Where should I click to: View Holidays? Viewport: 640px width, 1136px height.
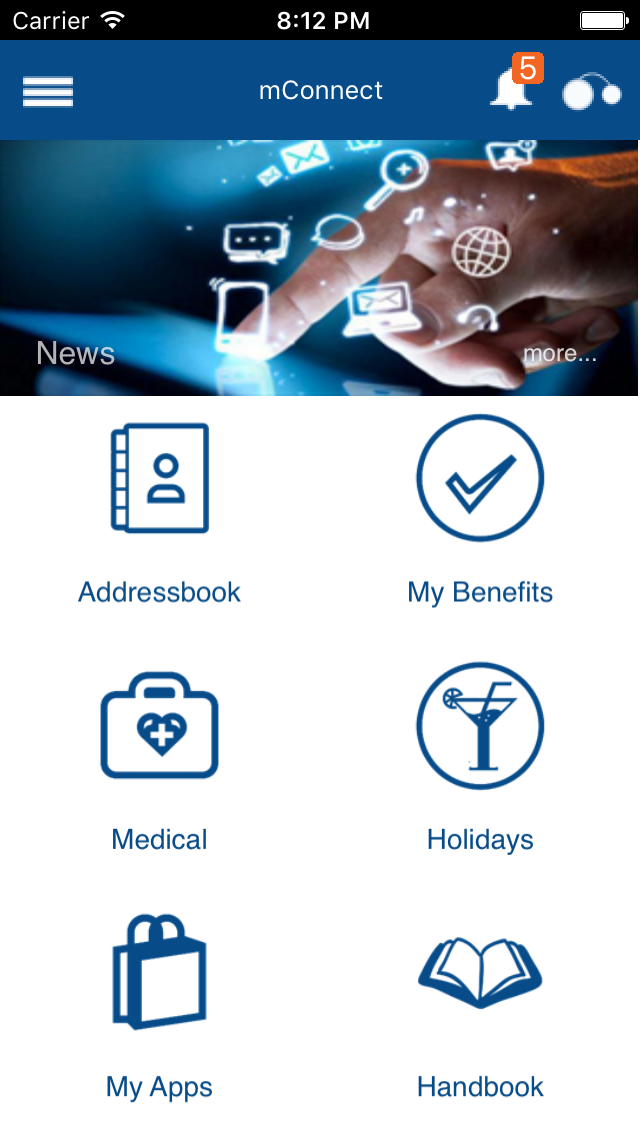coord(480,759)
